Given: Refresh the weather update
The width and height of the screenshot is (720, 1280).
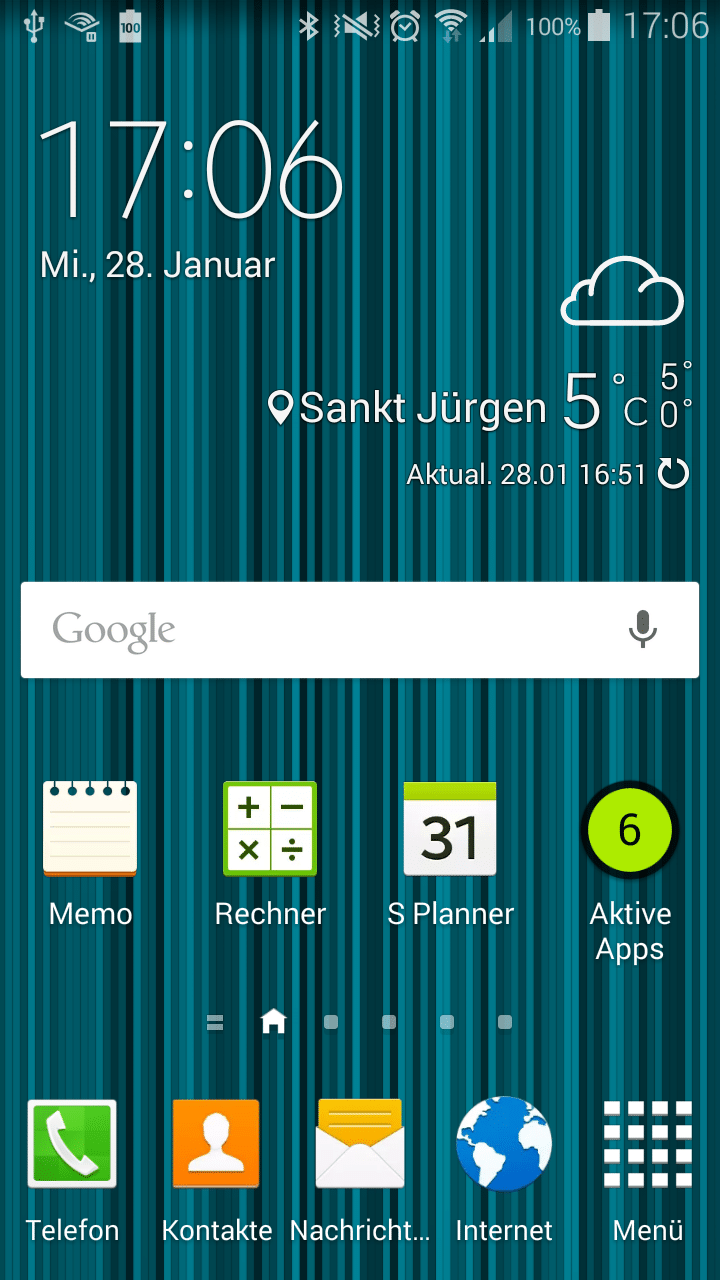Looking at the screenshot, I should 673,474.
